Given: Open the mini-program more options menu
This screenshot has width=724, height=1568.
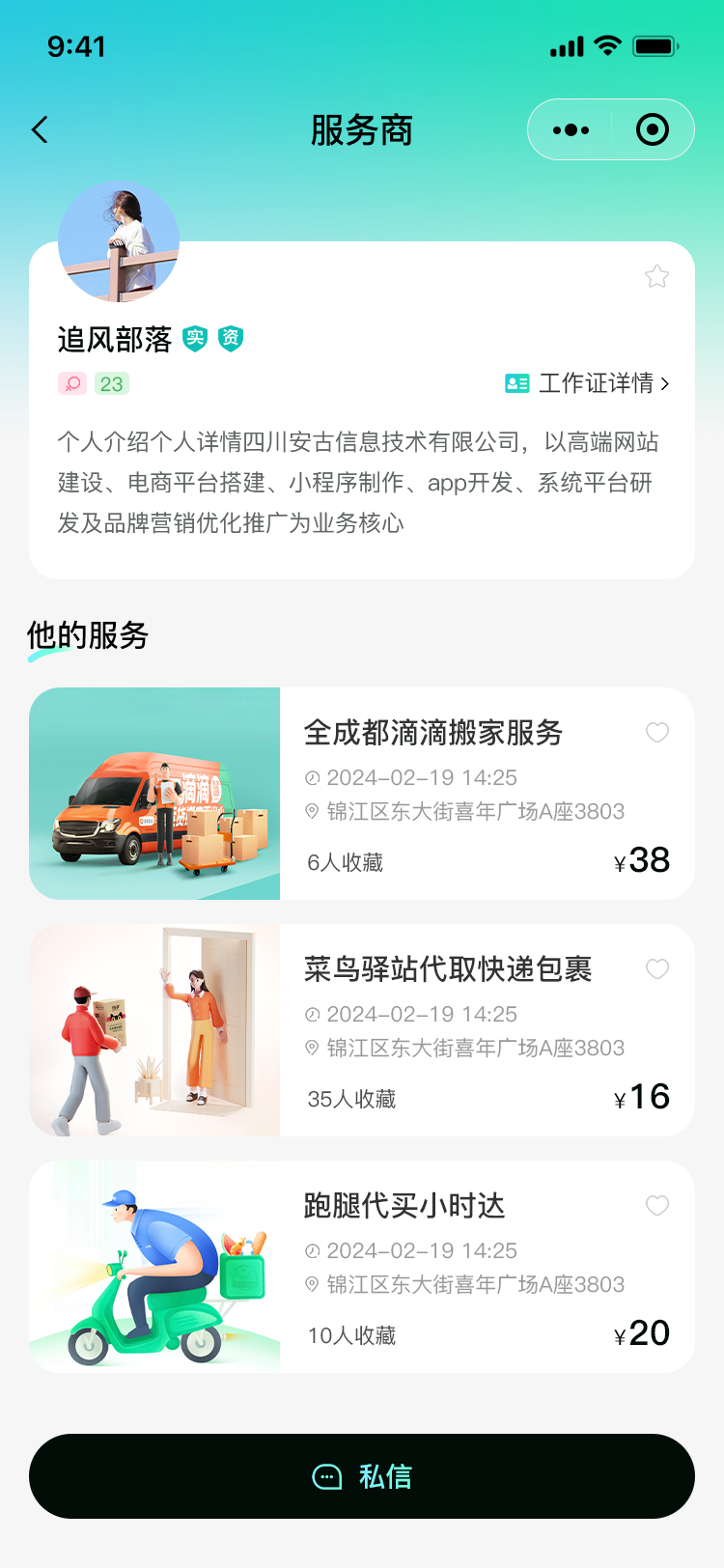Looking at the screenshot, I should tap(571, 129).
